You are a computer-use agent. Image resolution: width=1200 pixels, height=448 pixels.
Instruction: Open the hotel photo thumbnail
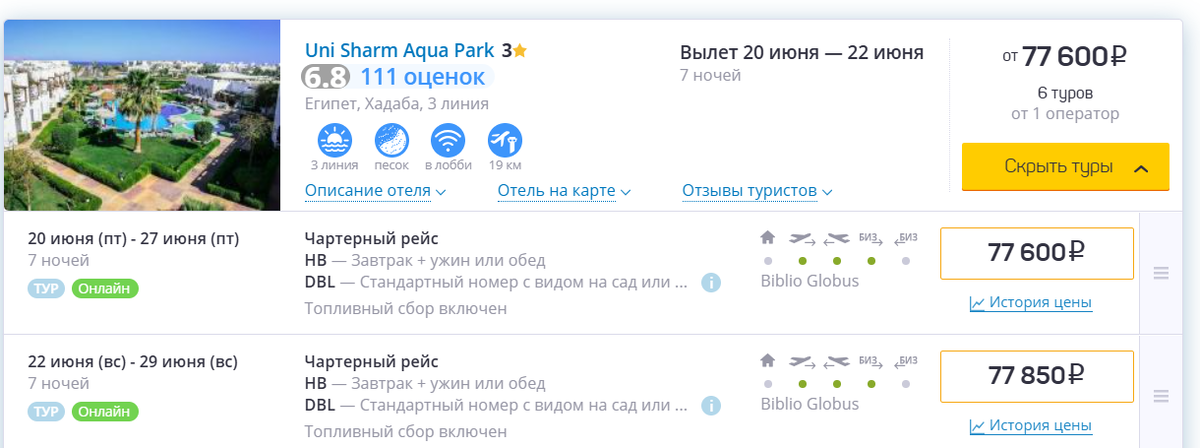143,115
